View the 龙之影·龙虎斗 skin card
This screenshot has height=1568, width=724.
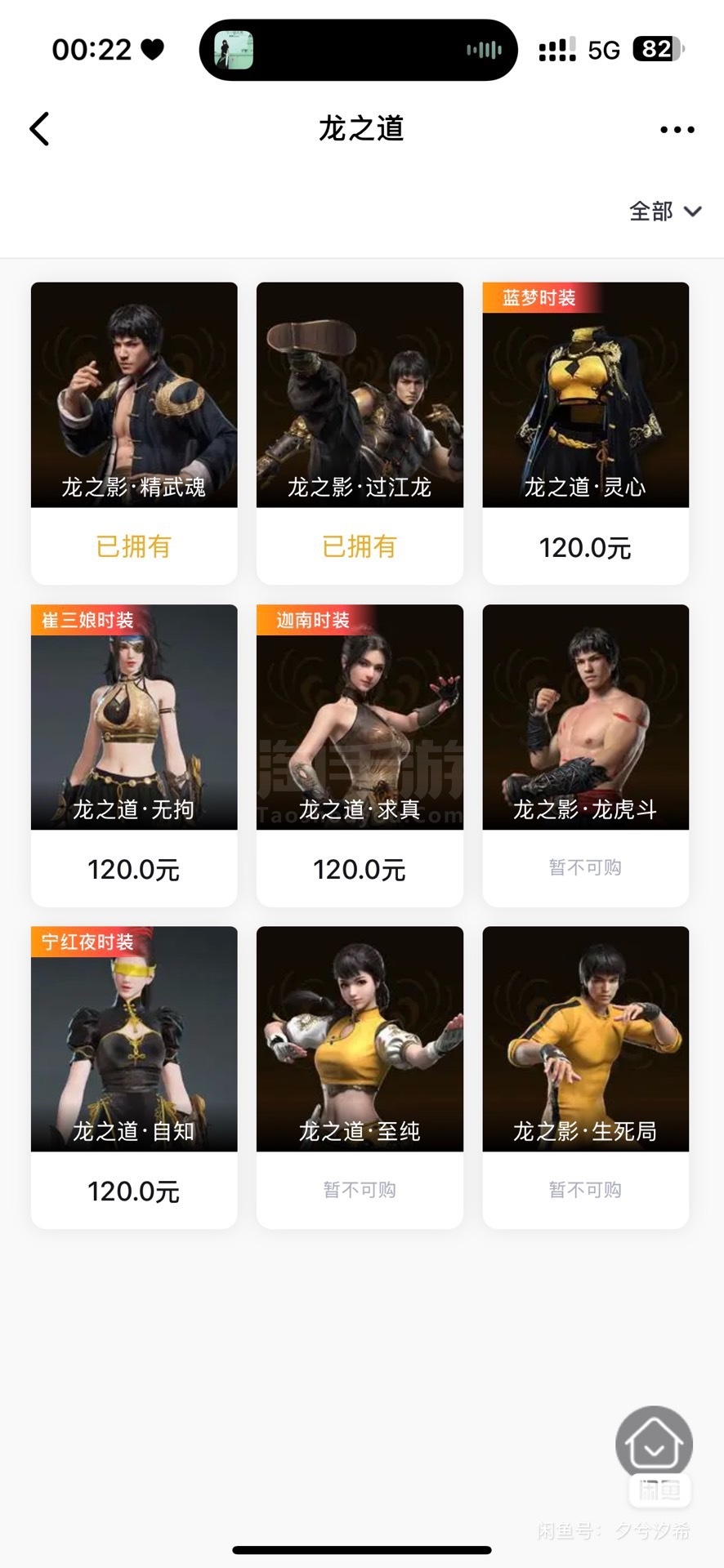(586, 755)
